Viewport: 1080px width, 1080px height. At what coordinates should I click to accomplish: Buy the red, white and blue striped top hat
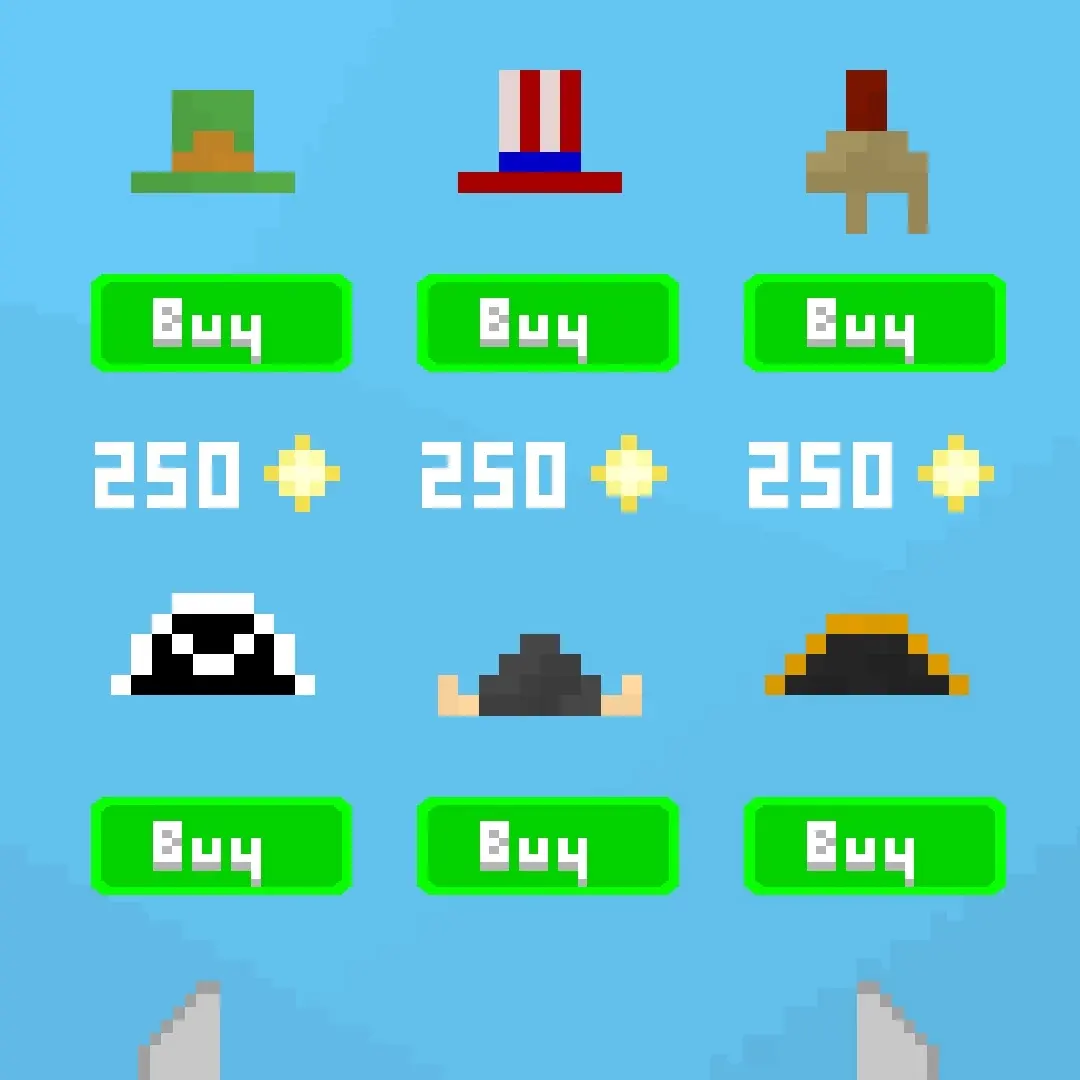pos(547,324)
